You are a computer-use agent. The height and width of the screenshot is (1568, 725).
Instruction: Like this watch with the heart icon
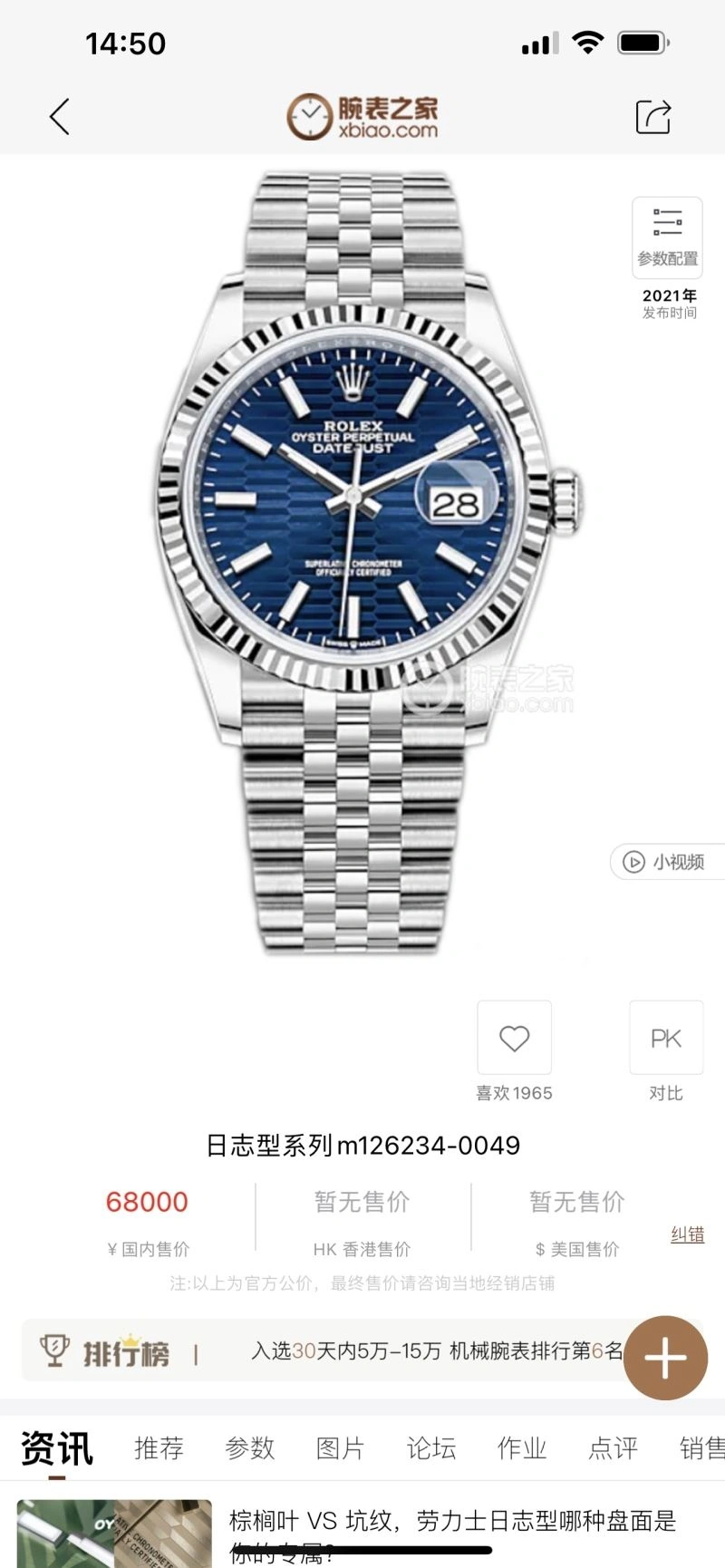coord(514,1039)
